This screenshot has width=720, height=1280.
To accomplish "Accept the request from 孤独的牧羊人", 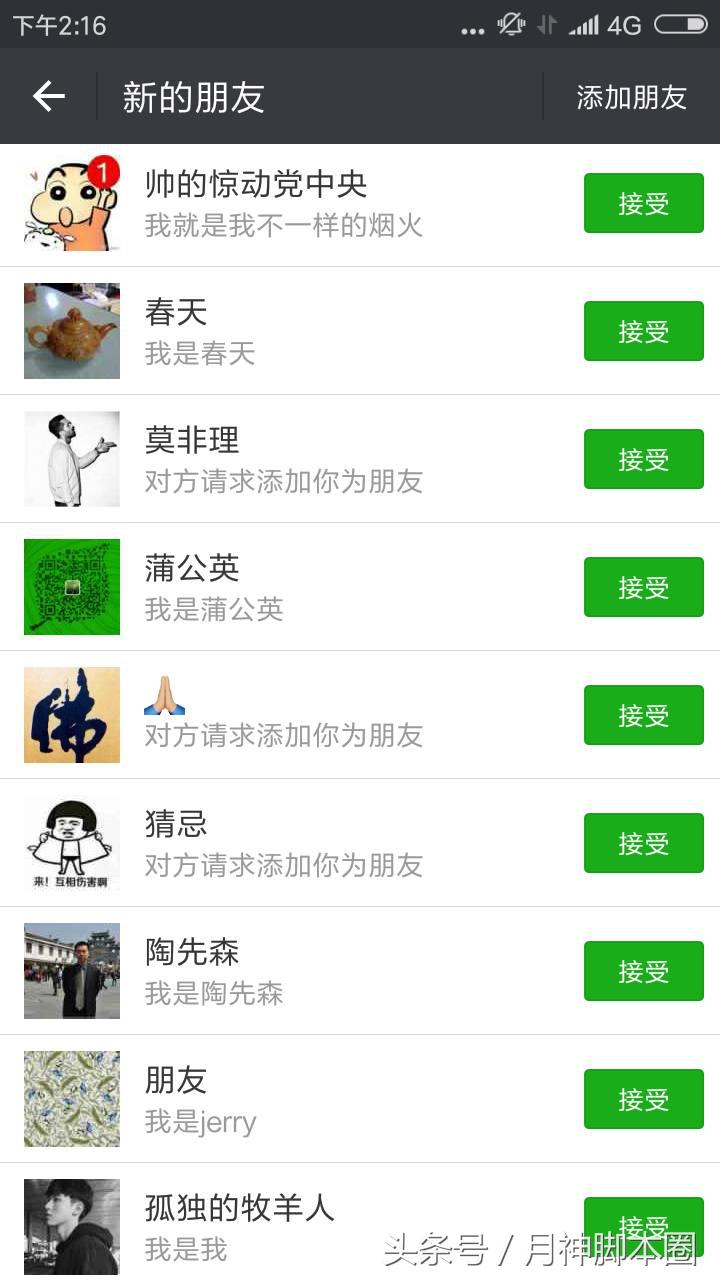I will pos(643,1225).
